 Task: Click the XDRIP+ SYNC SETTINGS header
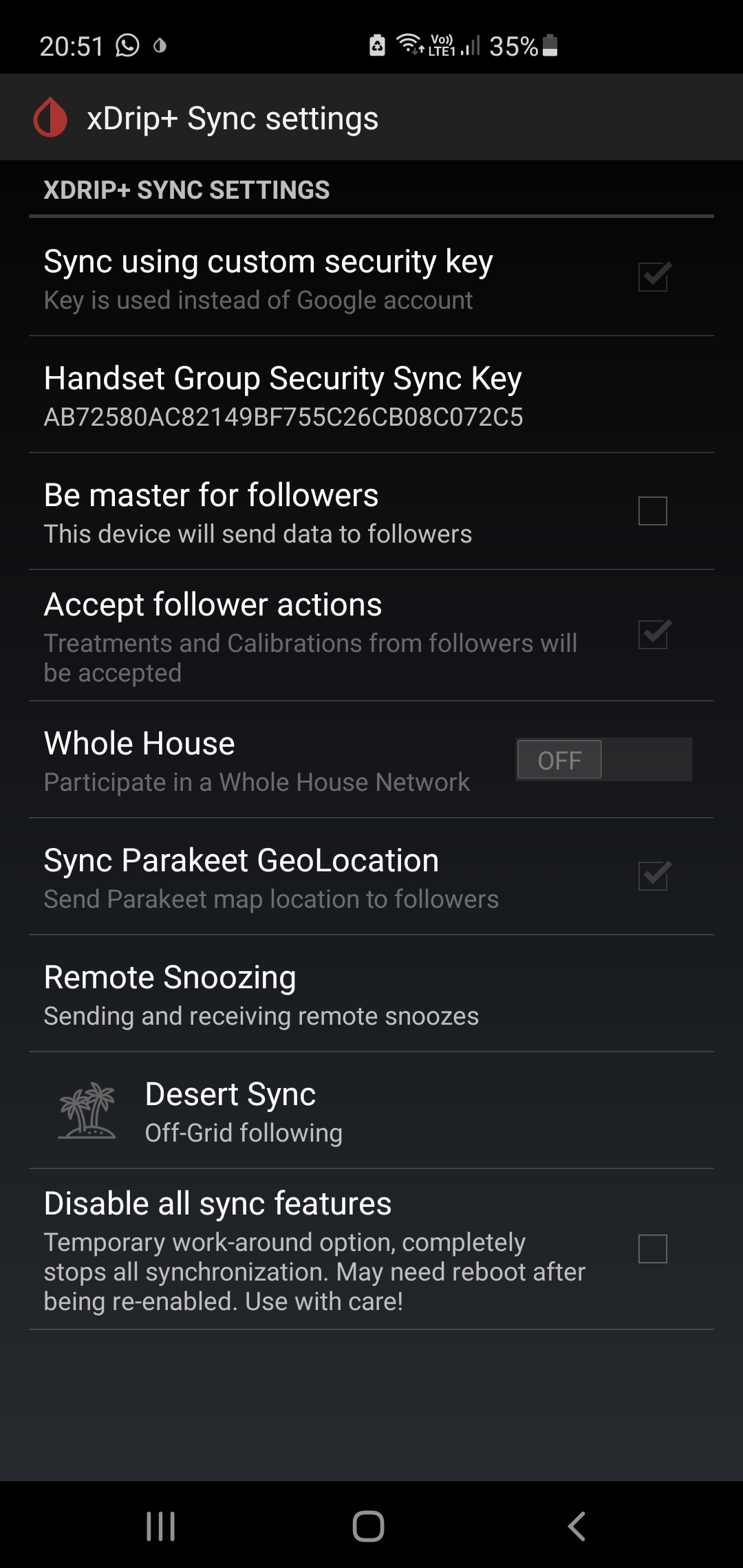(186, 190)
